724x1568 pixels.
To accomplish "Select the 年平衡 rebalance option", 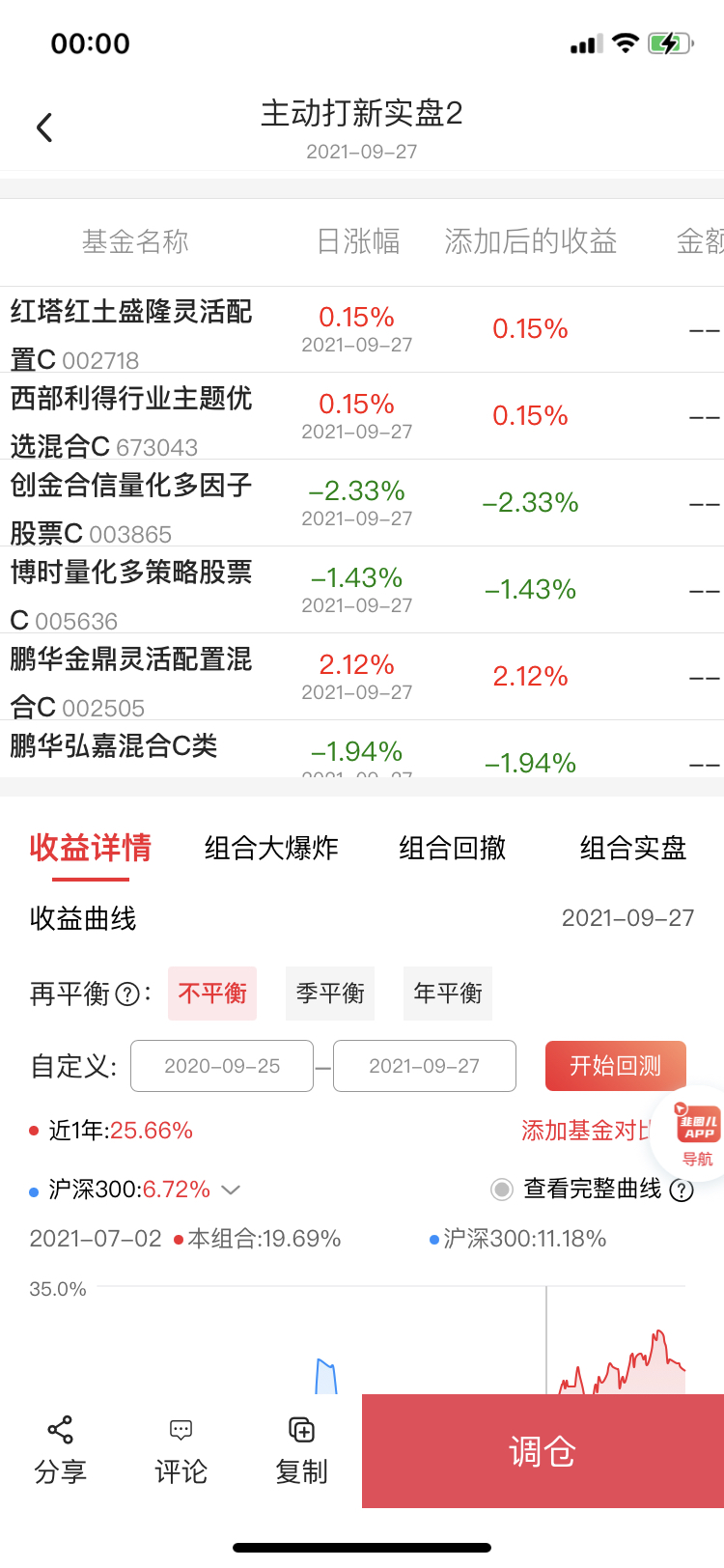I will [x=448, y=994].
